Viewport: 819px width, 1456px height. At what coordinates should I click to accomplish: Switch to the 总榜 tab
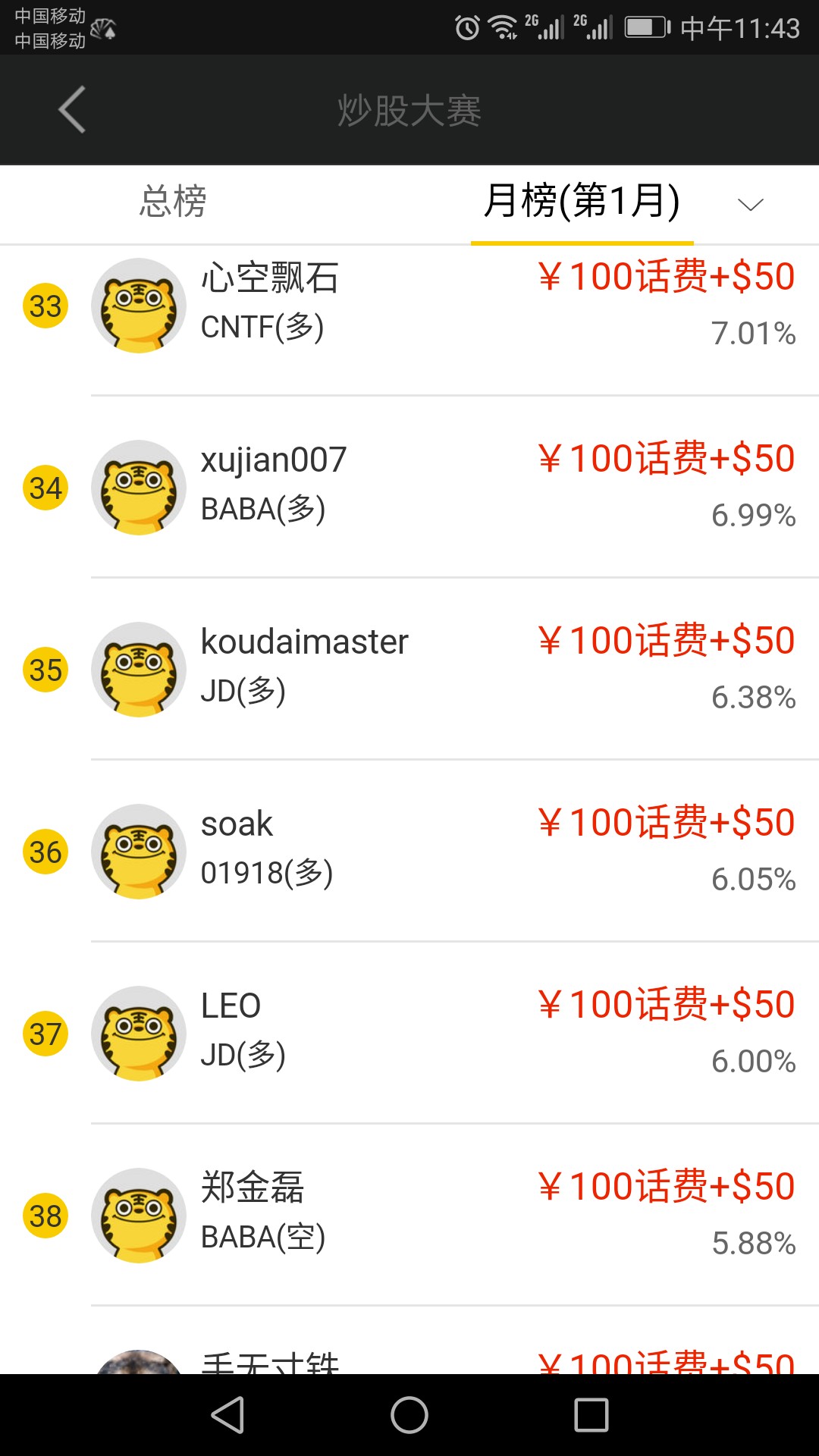click(x=173, y=202)
